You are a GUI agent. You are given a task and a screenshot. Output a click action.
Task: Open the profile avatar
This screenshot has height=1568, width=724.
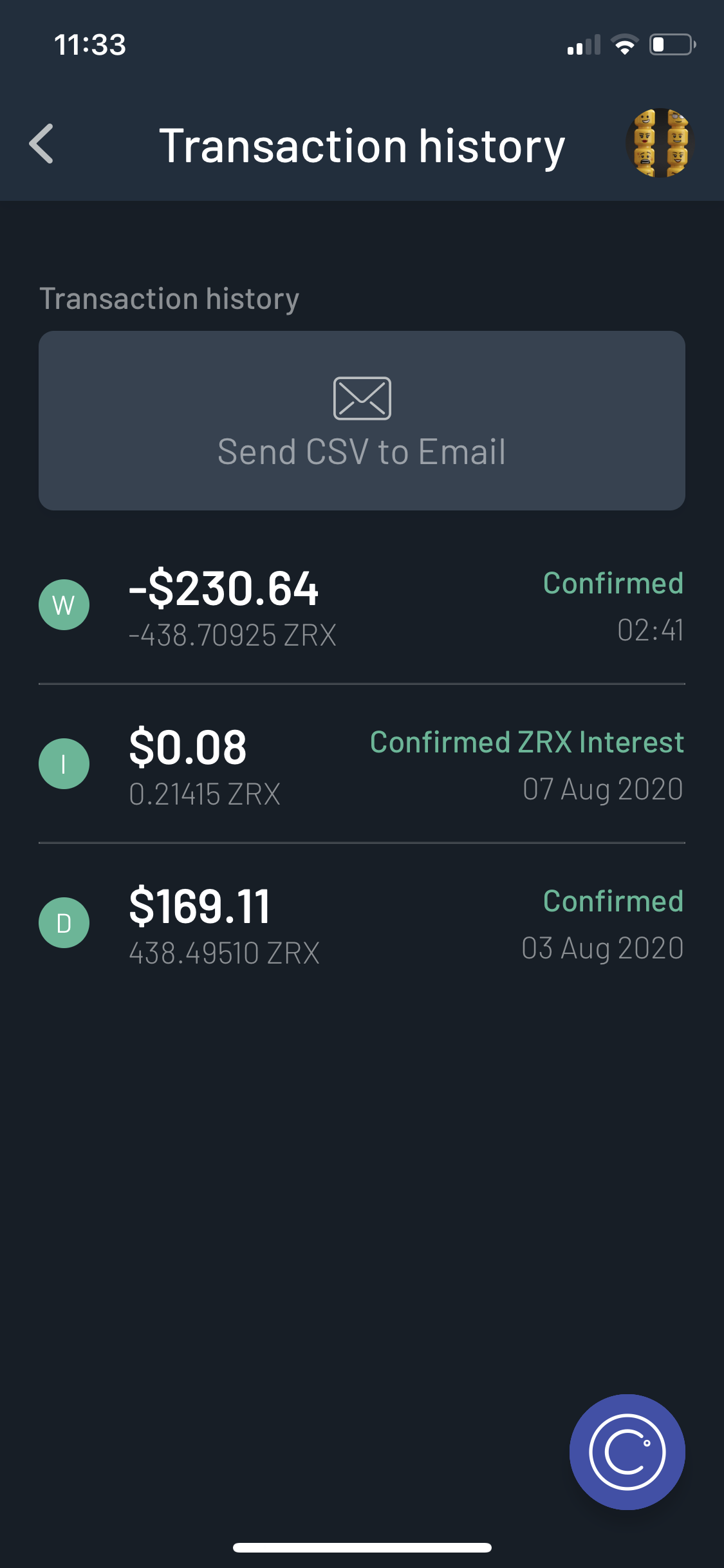pyautogui.click(x=660, y=143)
